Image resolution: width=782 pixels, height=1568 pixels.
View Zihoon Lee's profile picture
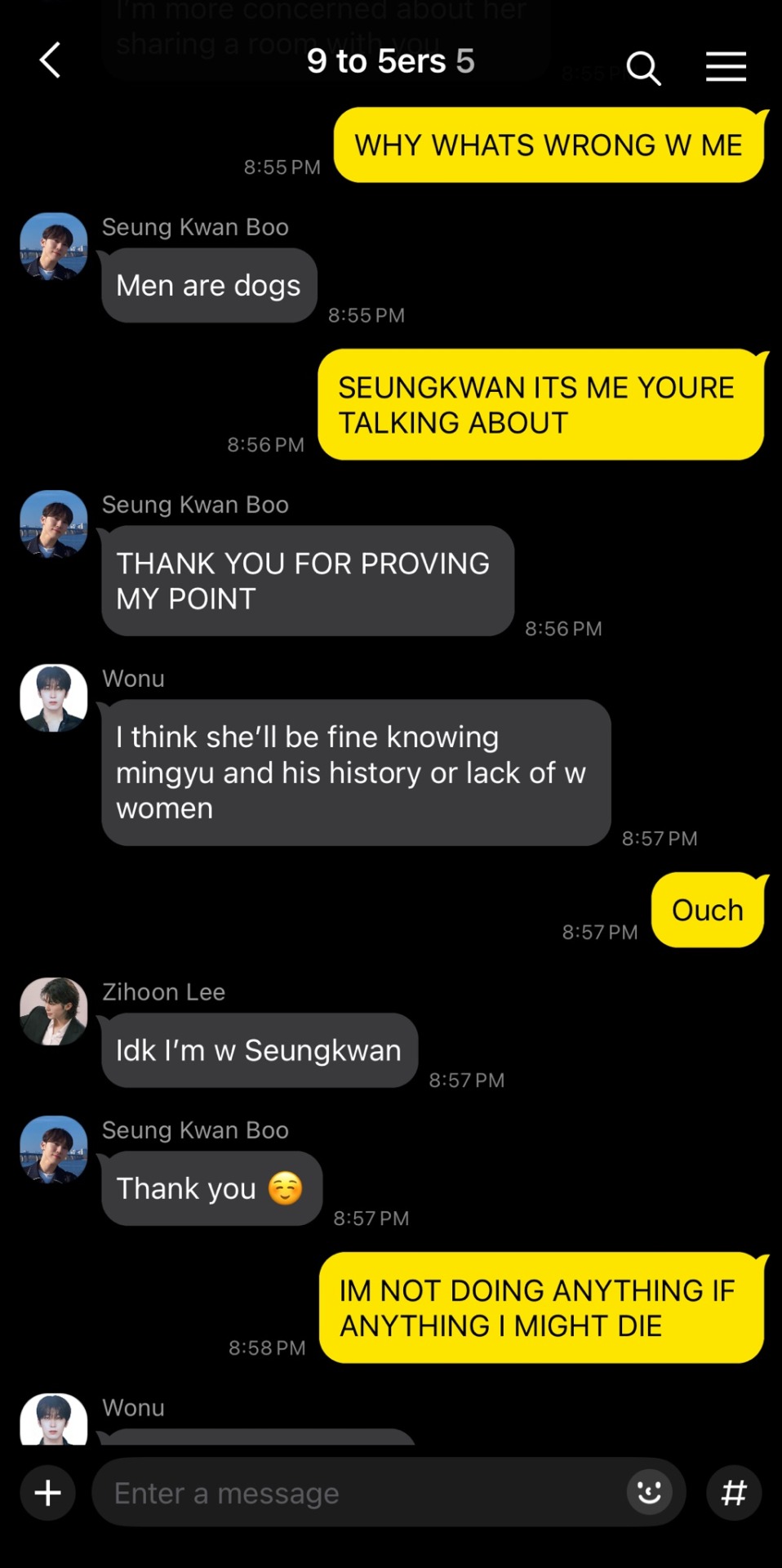click(54, 1011)
